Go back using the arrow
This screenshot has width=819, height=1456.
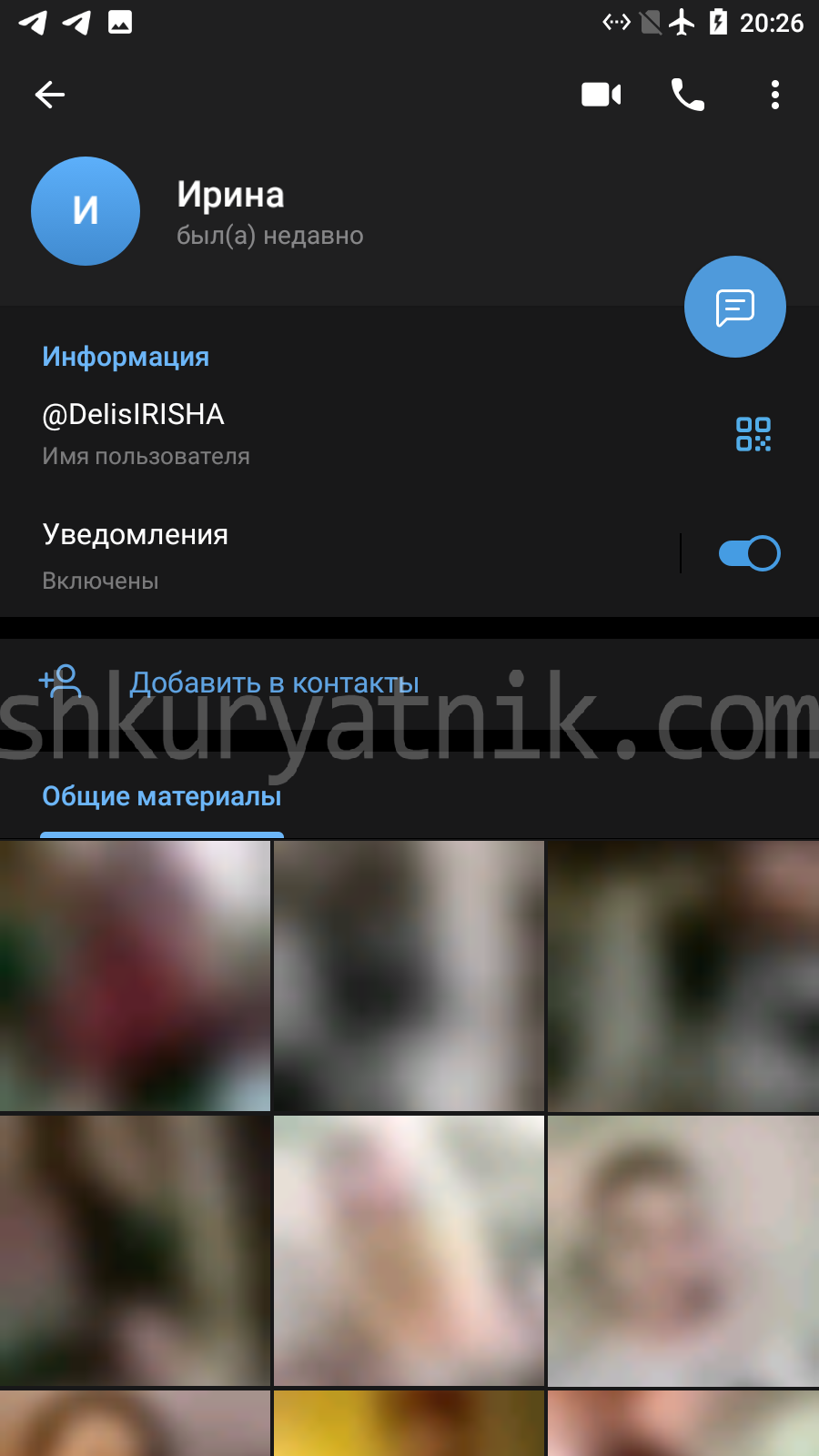(x=50, y=95)
